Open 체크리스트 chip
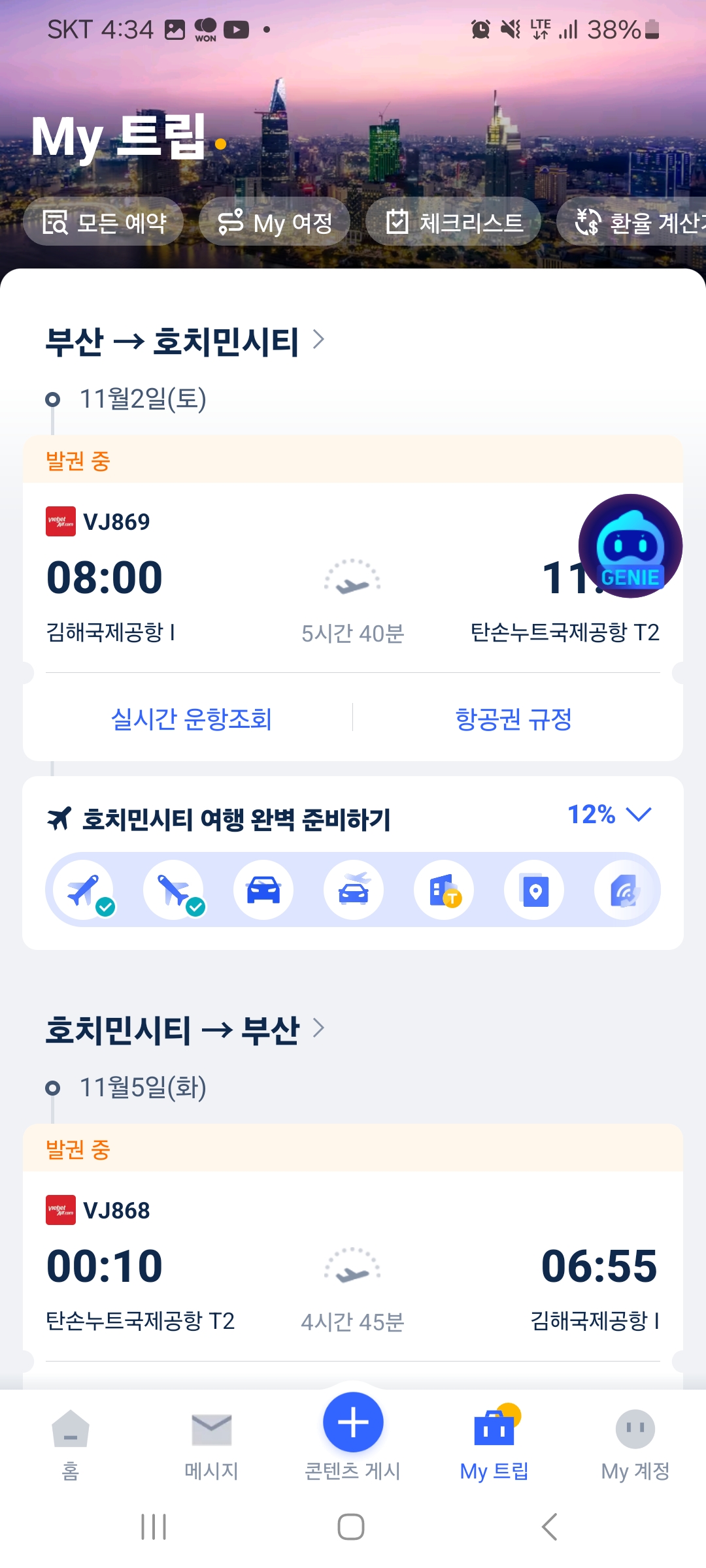This screenshot has width=706, height=1568. (x=454, y=222)
